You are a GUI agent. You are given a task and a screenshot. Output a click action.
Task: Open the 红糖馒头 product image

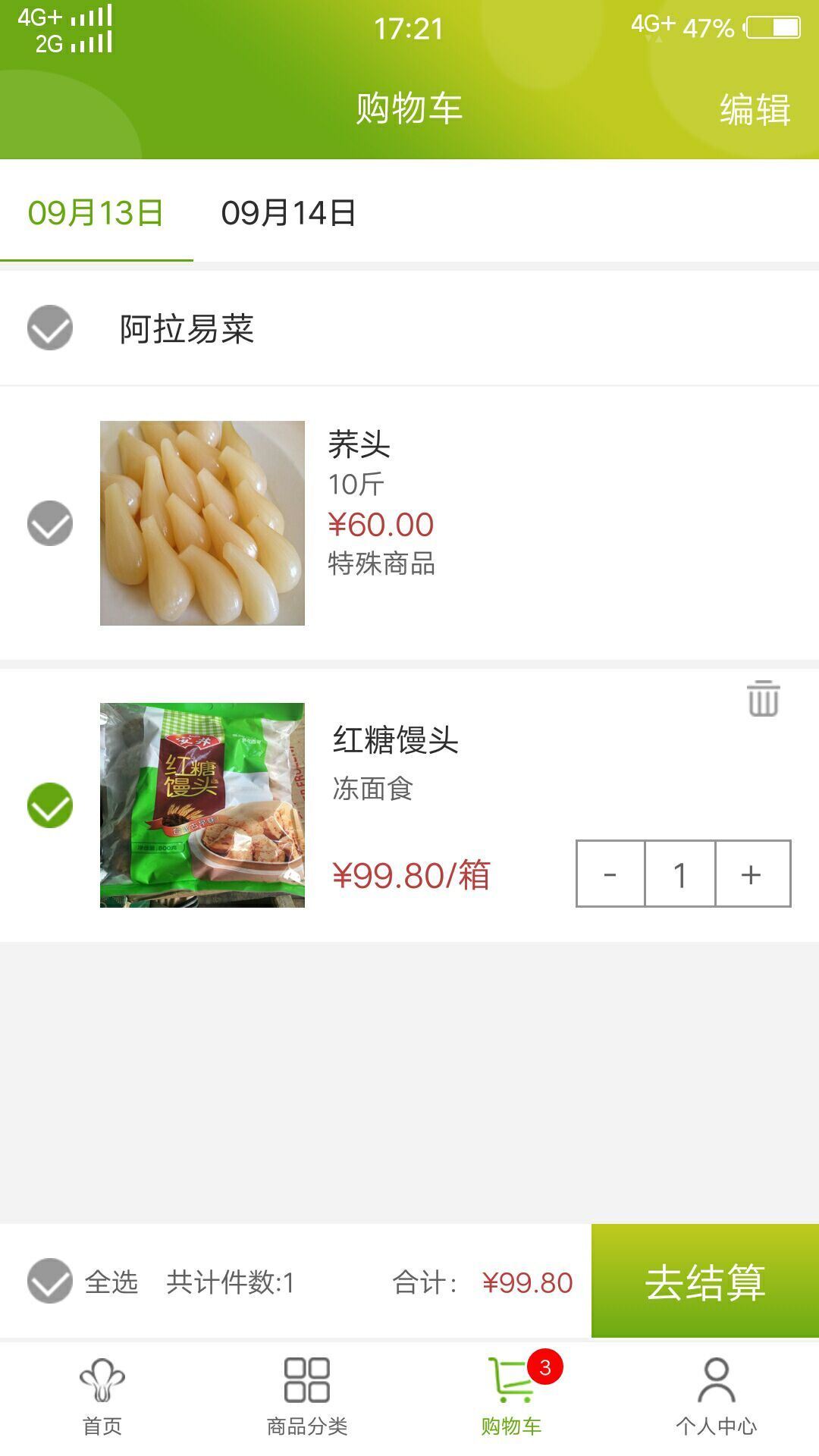coord(202,805)
